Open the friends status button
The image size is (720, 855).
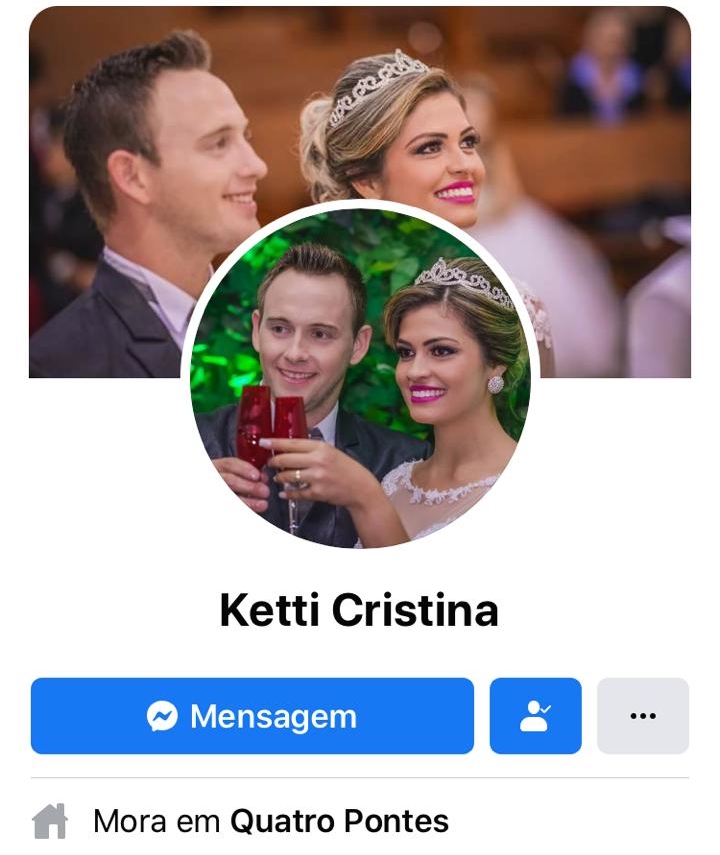pos(535,716)
